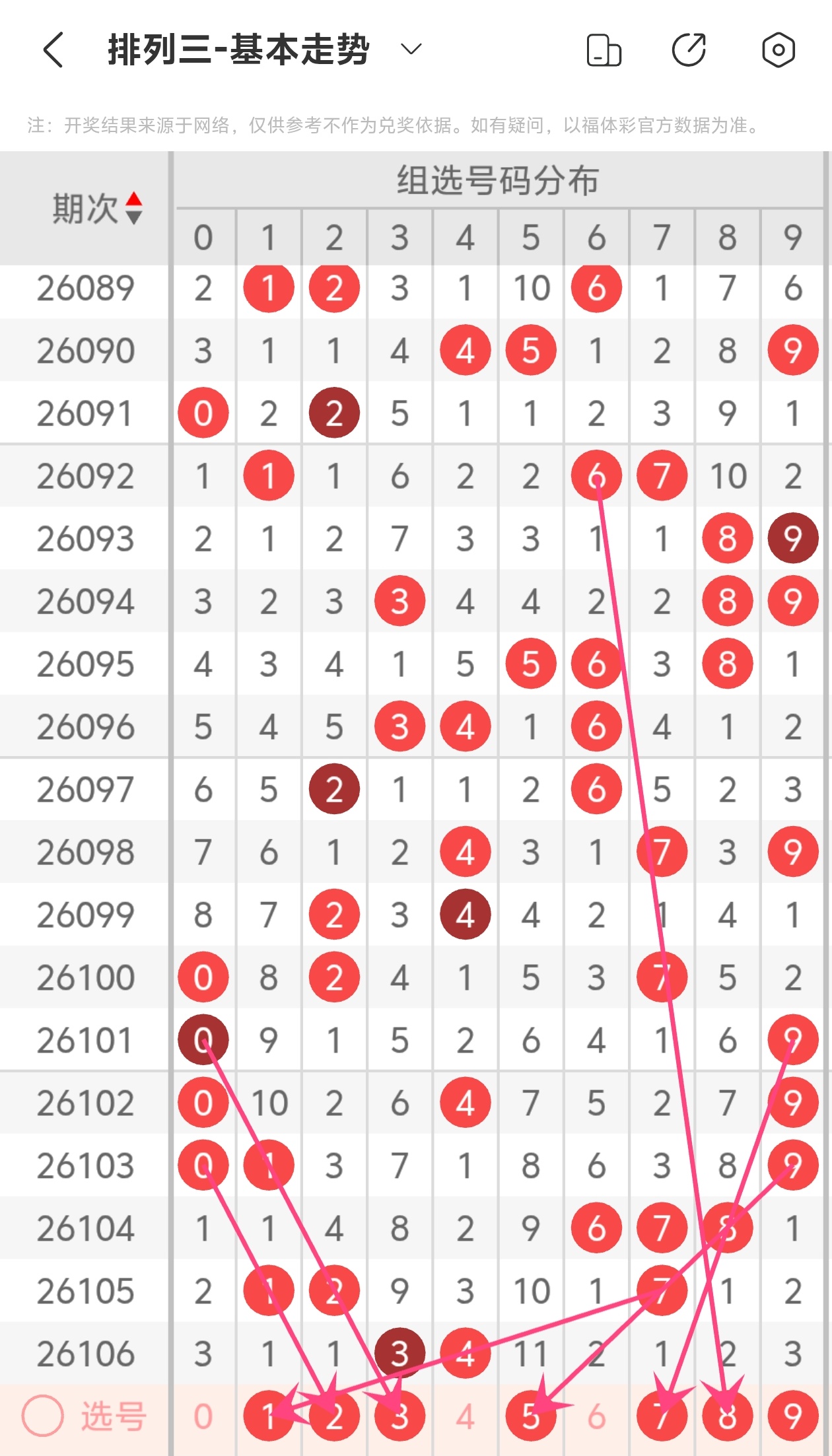
Task: Go back using the top-left arrow
Action: point(53,50)
